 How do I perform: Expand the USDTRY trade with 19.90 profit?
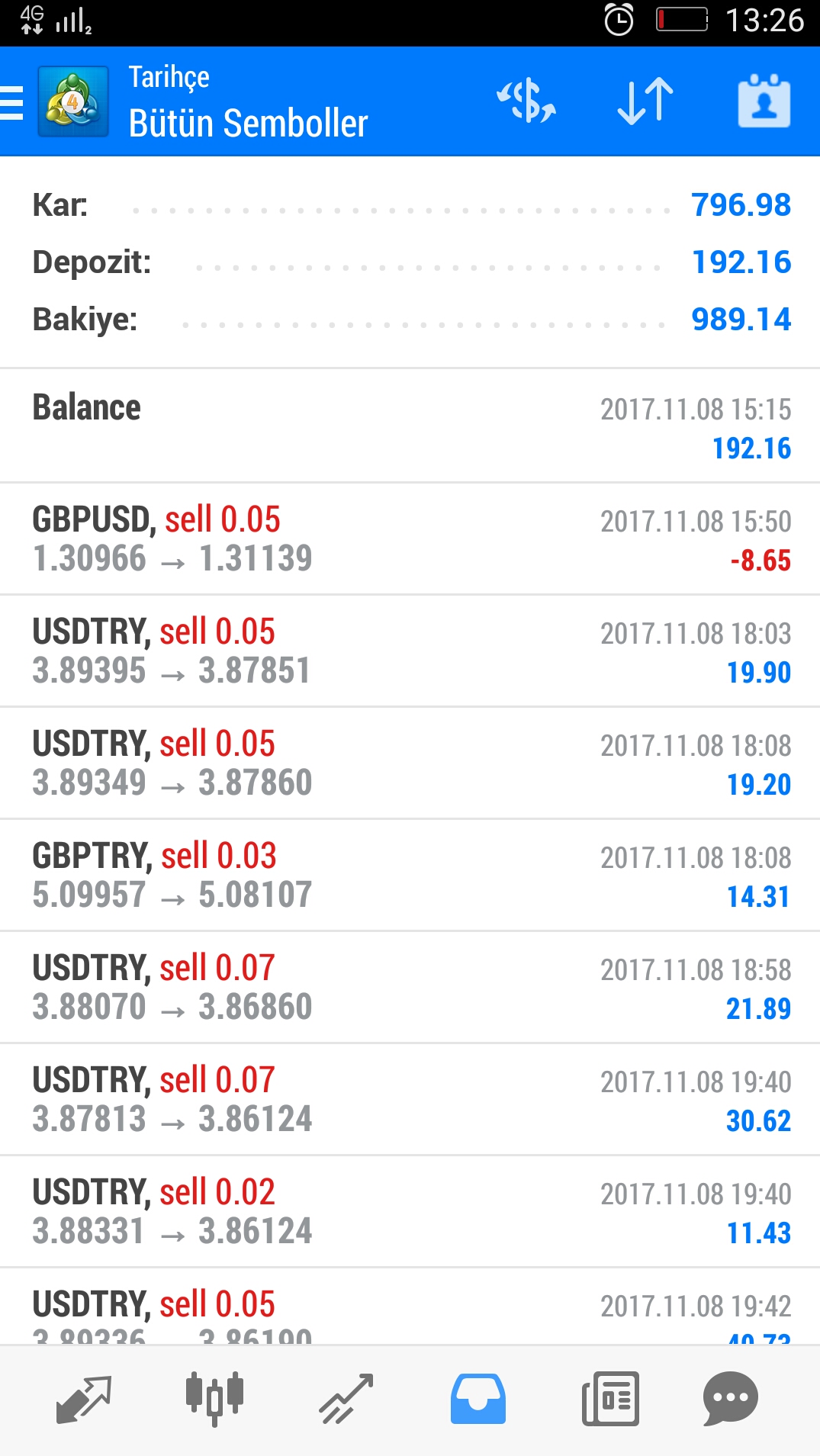pyautogui.click(x=410, y=651)
